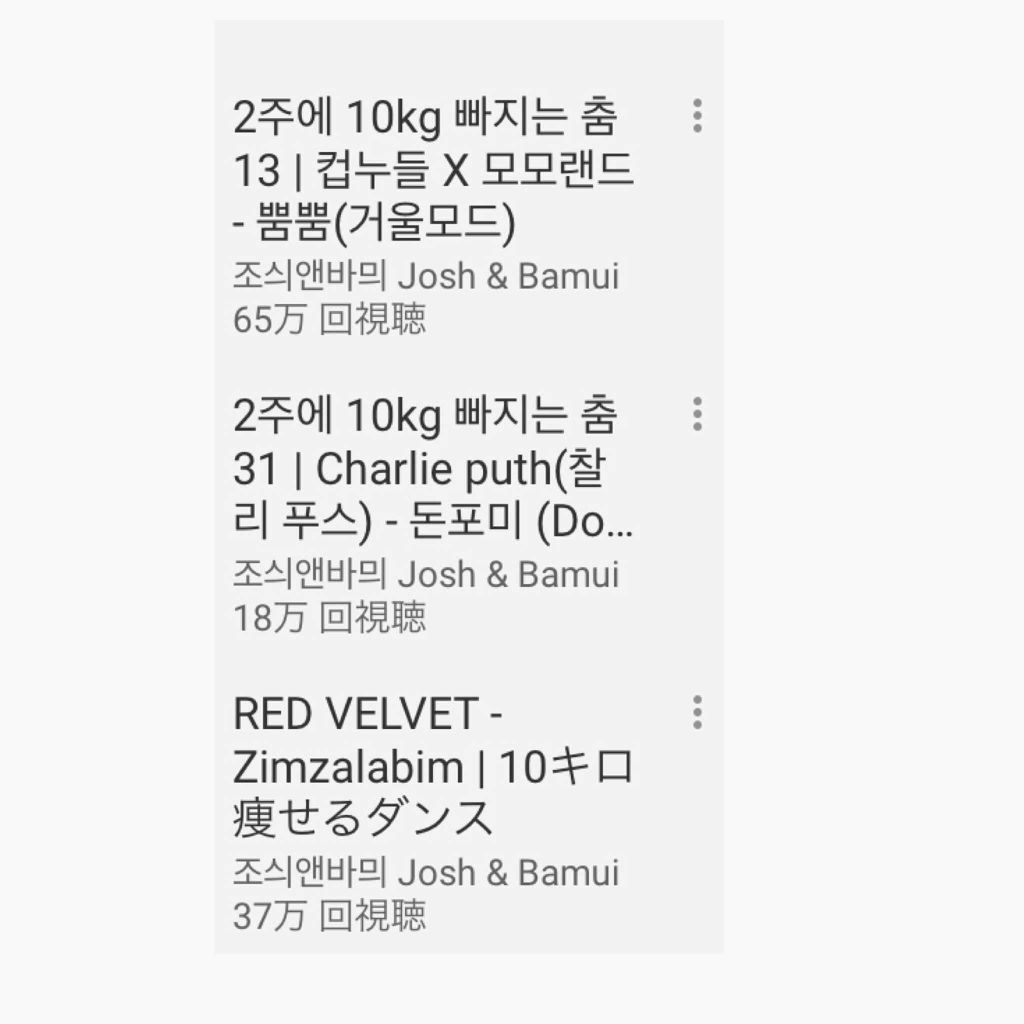Open the Charlie puth 돈포미 dance video
The image size is (1024, 1024).
click(x=431, y=469)
